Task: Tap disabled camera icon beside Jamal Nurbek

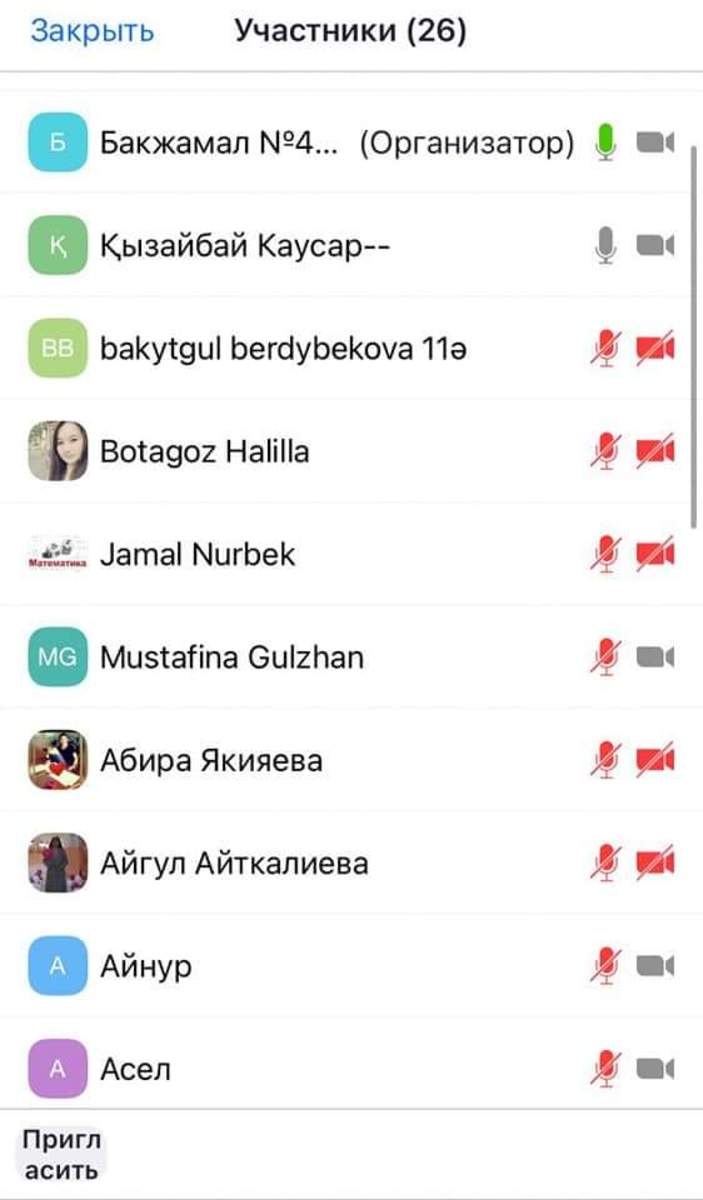Action: coord(656,554)
